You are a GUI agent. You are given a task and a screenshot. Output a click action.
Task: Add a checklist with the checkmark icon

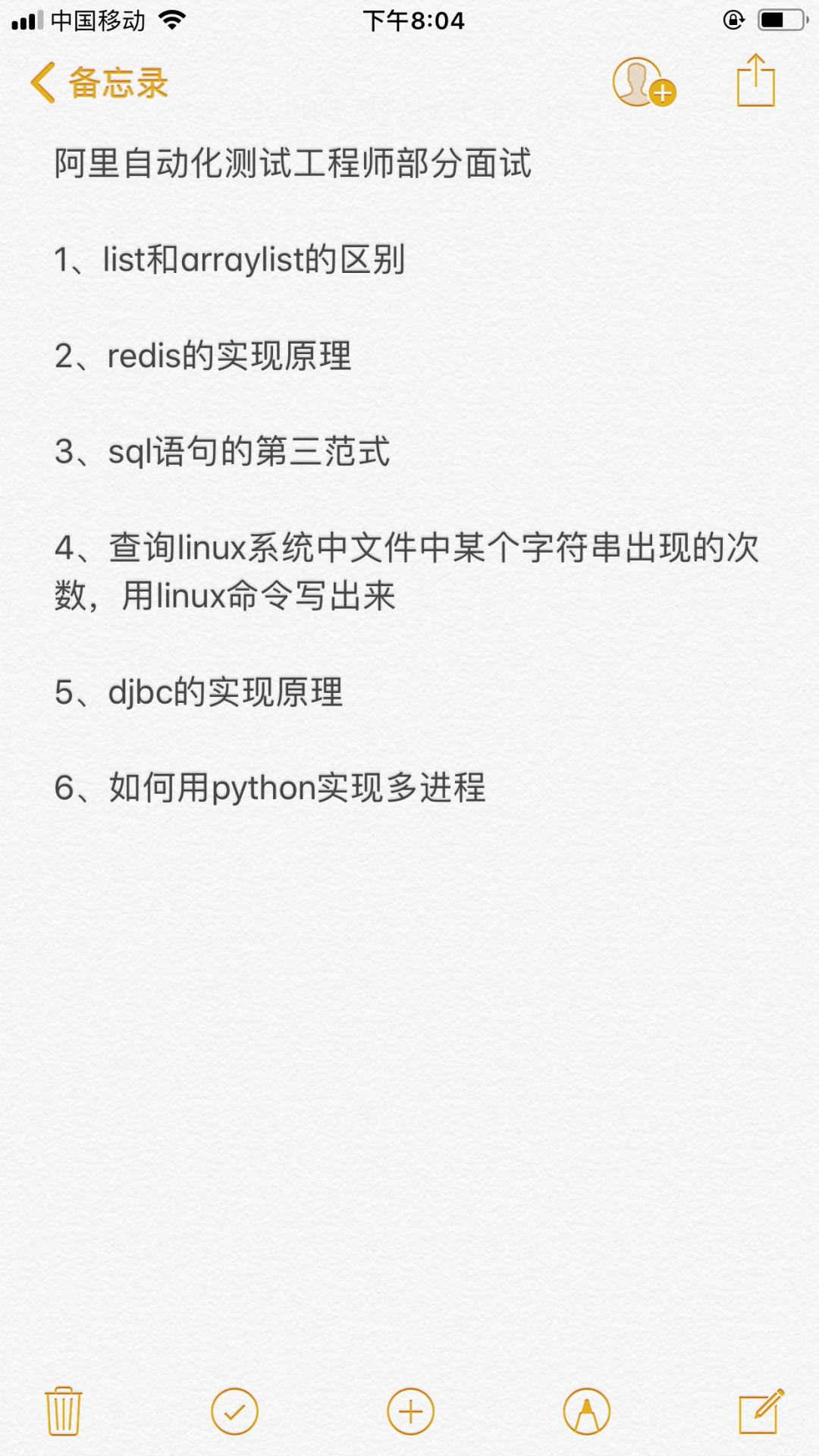(x=234, y=1412)
